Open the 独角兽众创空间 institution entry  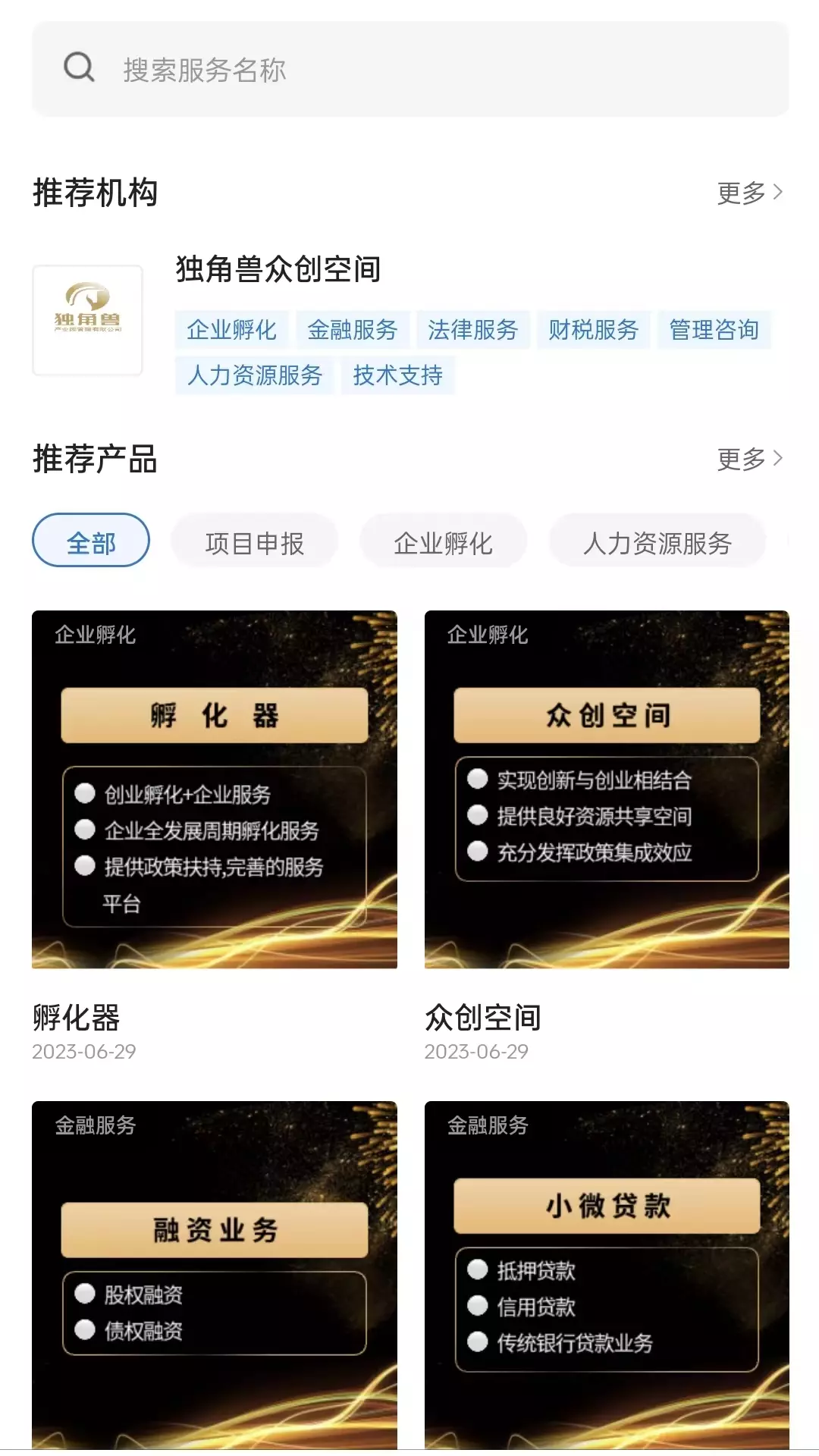pos(409,322)
